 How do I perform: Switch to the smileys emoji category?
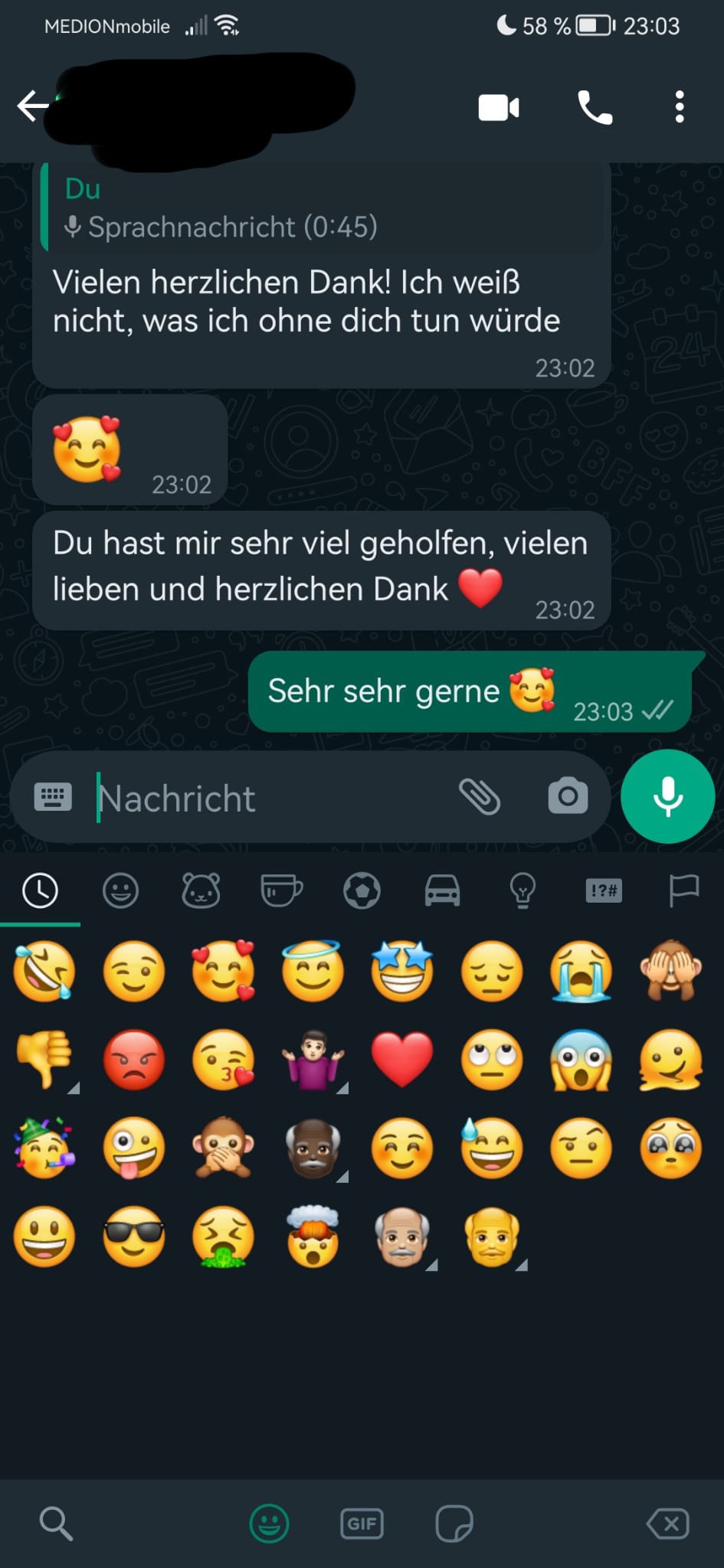click(120, 891)
